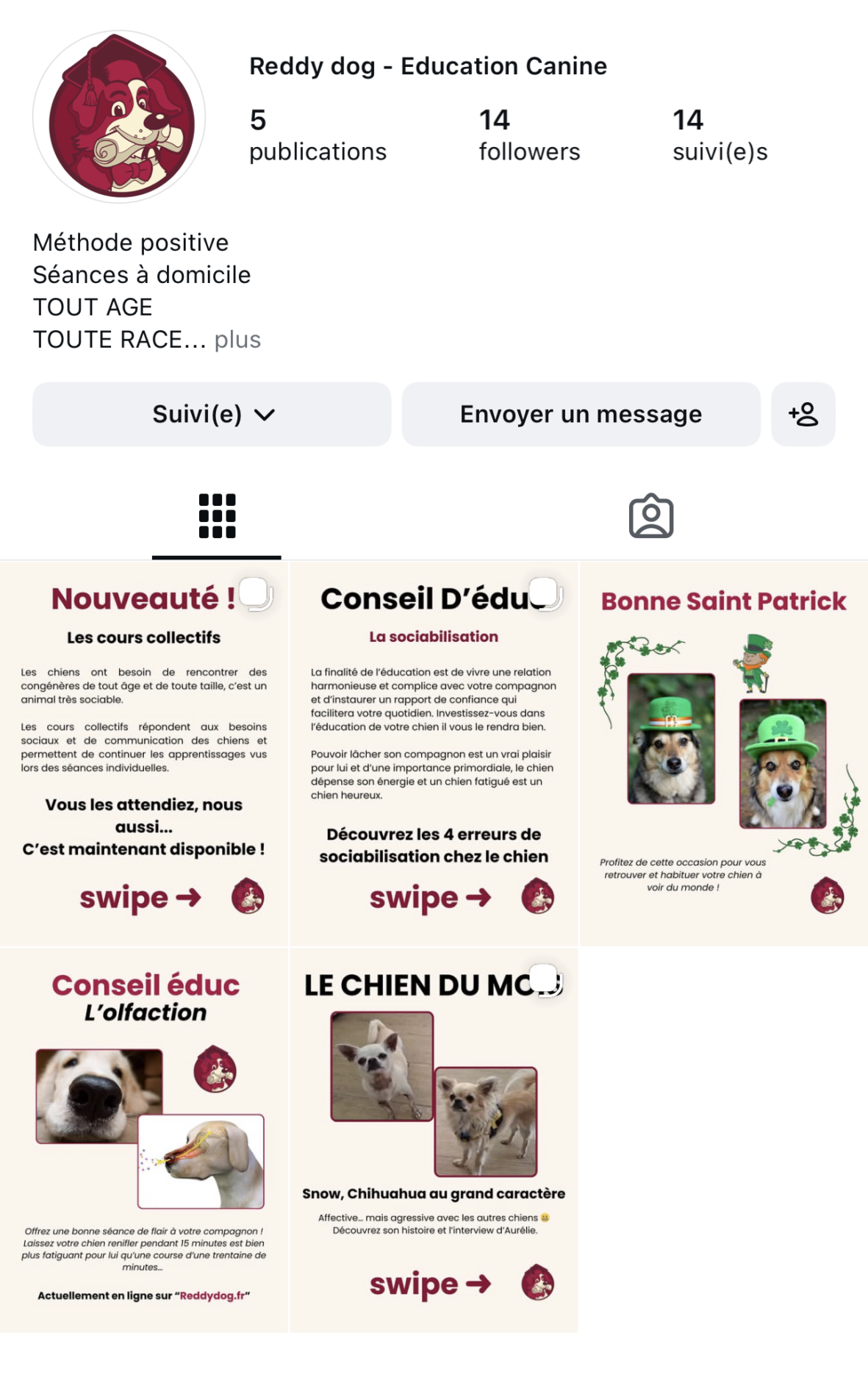View the 14 suivi(e)s list
This screenshot has height=1397, width=868.
tap(720, 135)
